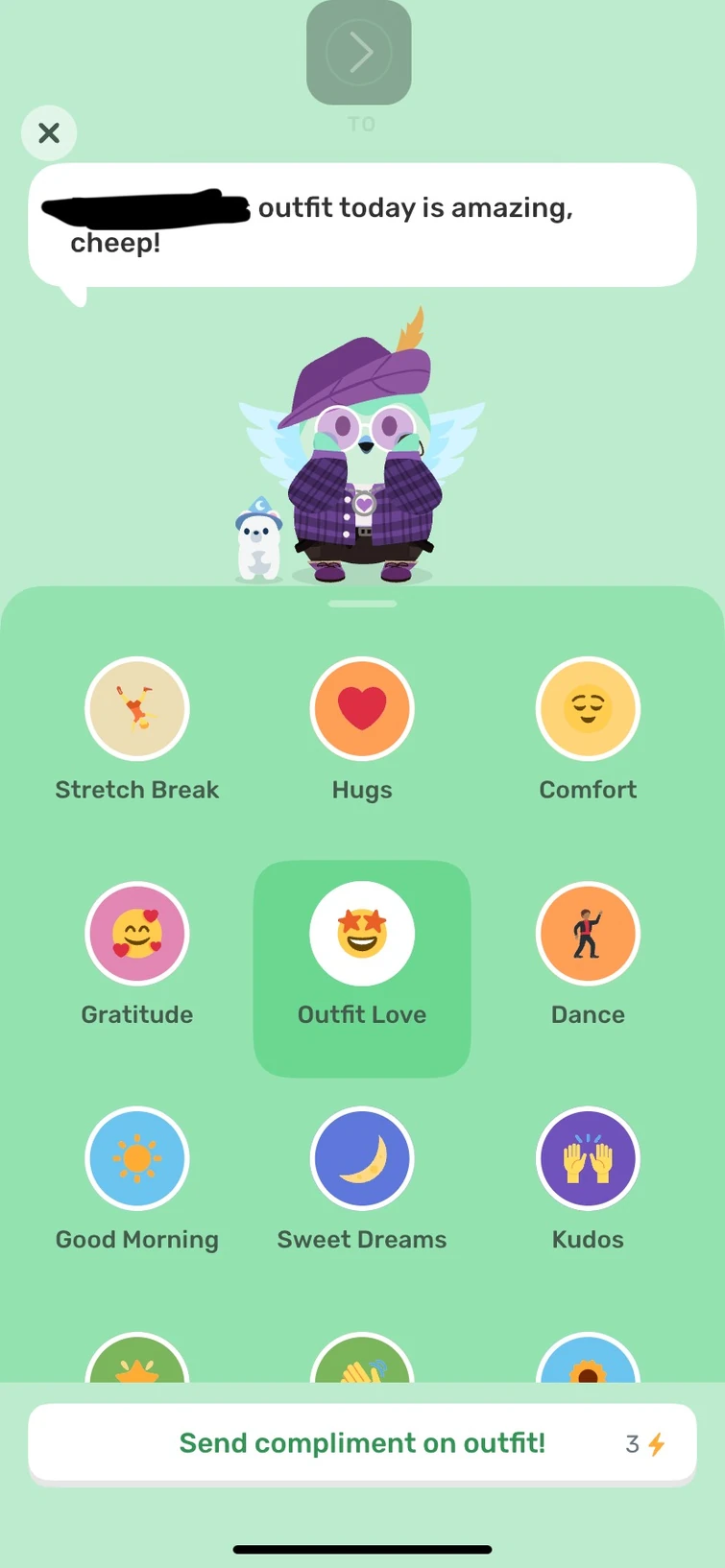Screen dimensions: 725x1568
Task: Pick the Sweet Dreams moon compliment icon
Action: (362, 1158)
